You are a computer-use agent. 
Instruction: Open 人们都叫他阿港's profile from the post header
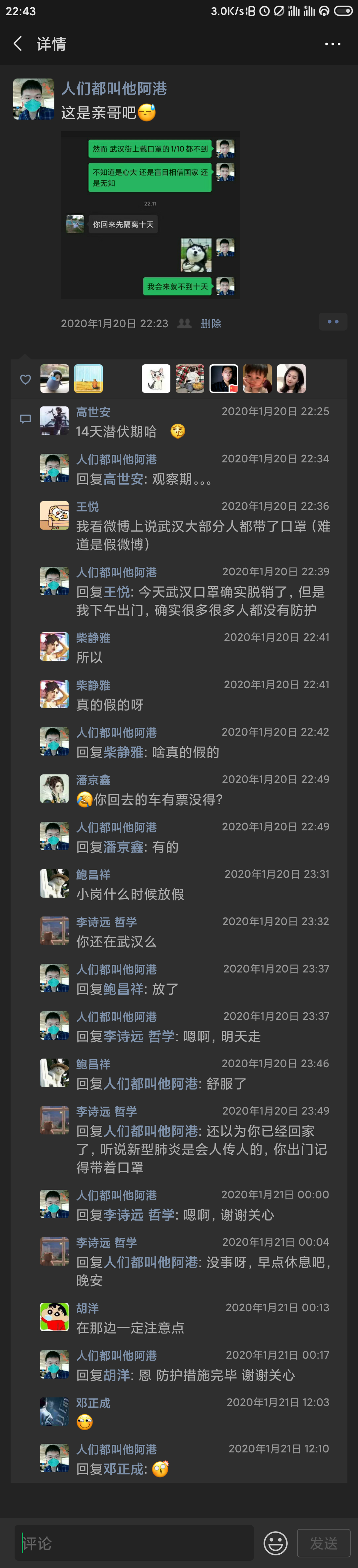(x=114, y=89)
